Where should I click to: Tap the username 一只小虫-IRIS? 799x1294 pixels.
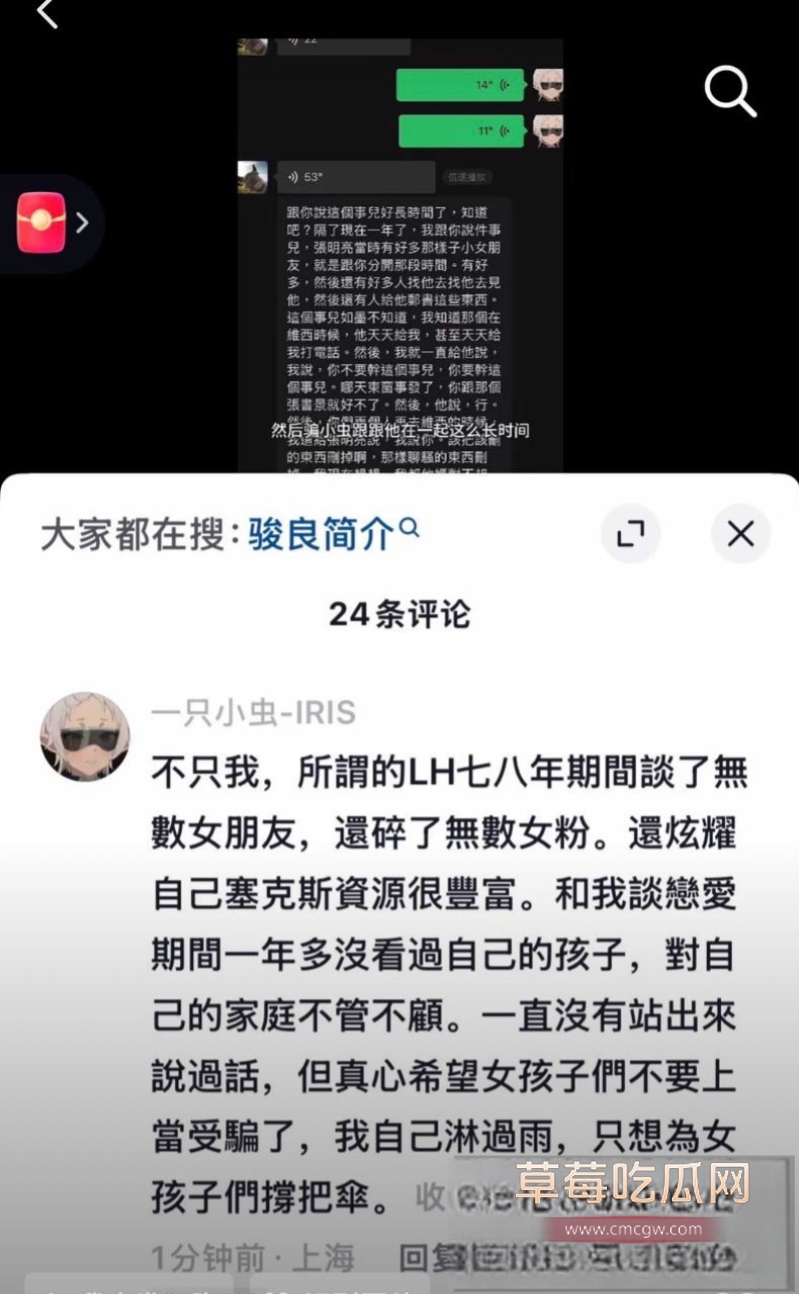253,712
